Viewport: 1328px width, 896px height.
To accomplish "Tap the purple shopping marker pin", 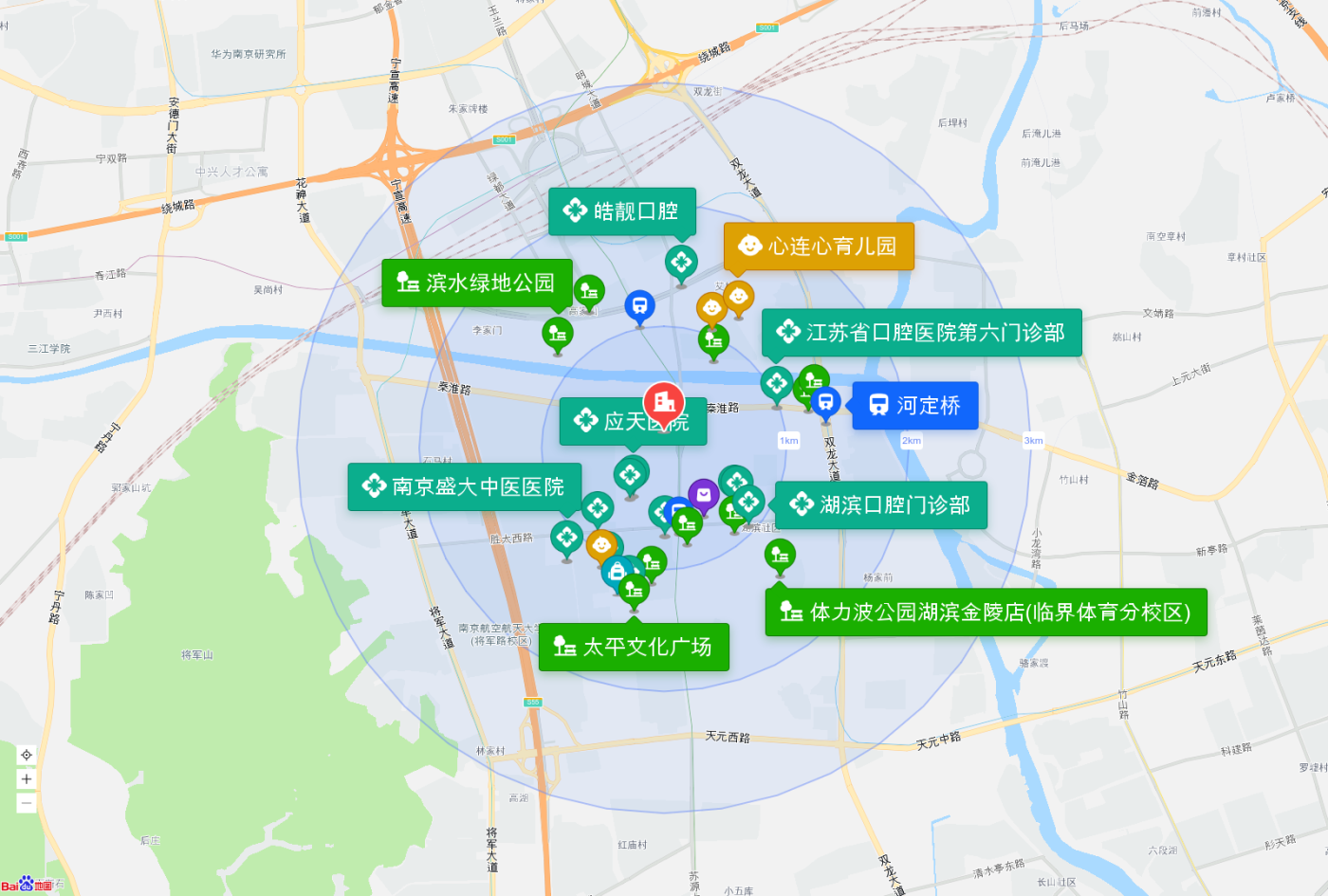I will pos(703,495).
